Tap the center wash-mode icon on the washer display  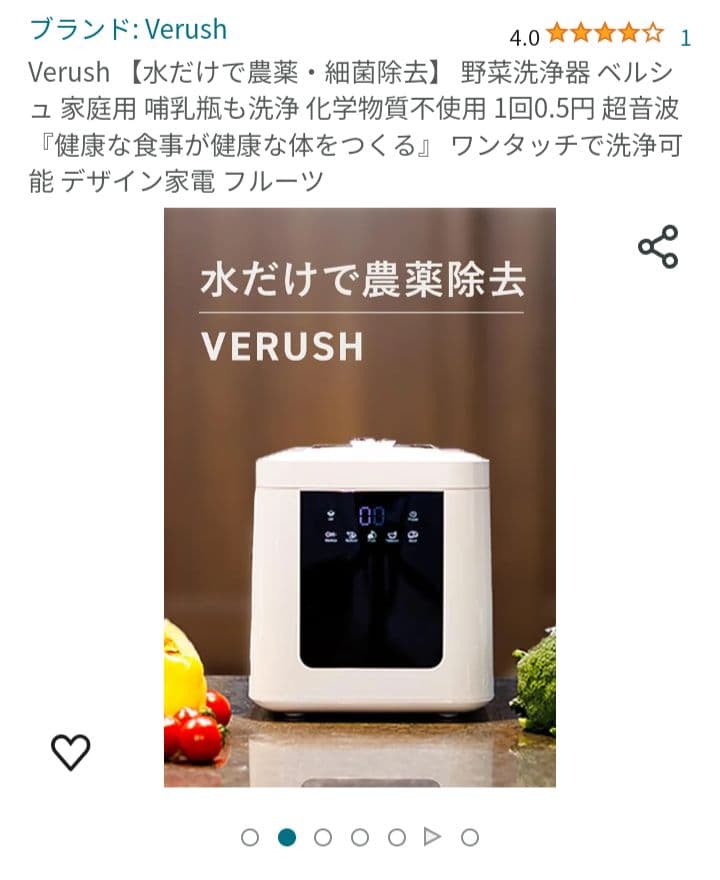pyautogui.click(x=372, y=536)
